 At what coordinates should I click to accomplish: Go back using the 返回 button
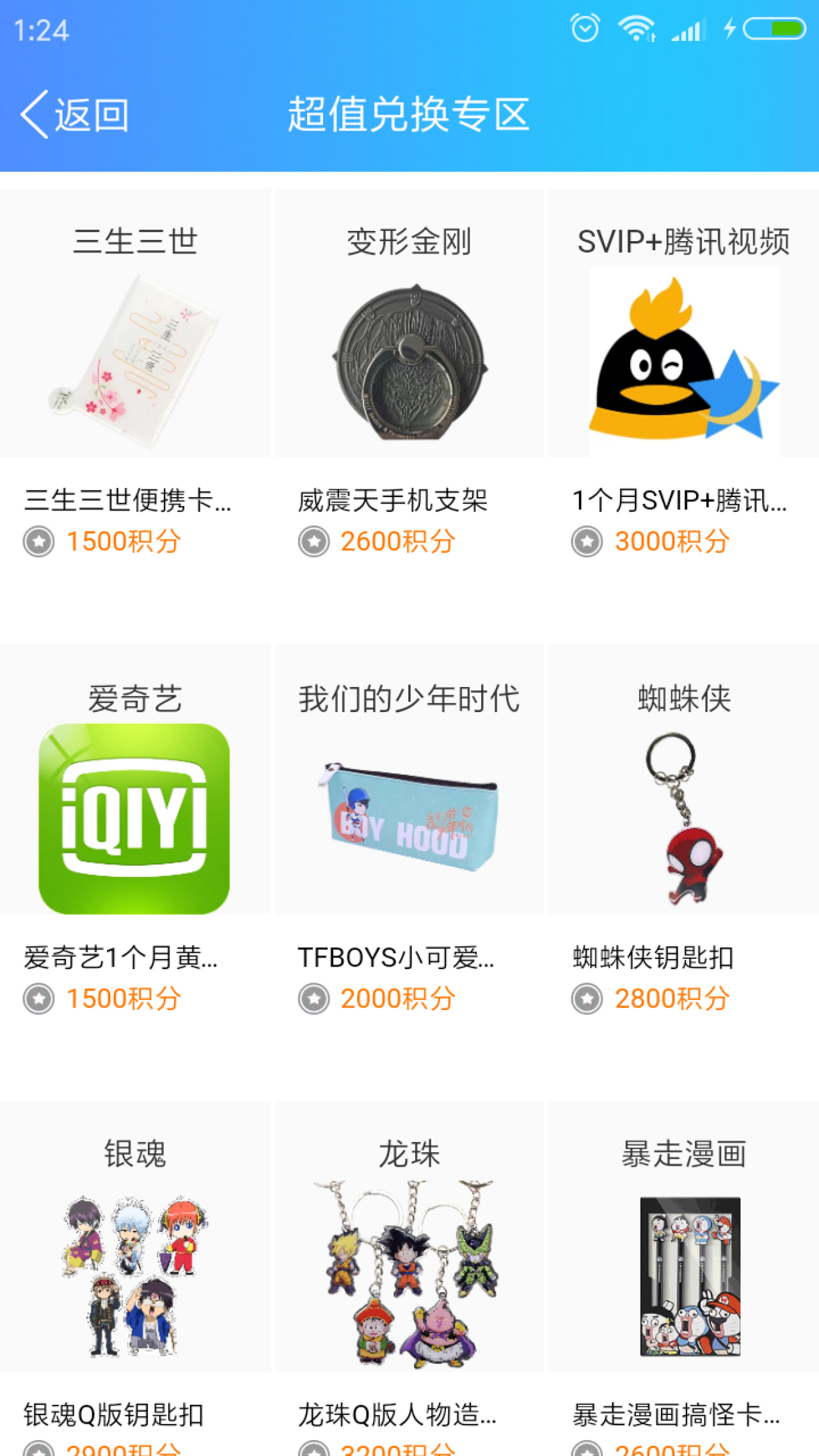coord(76,115)
